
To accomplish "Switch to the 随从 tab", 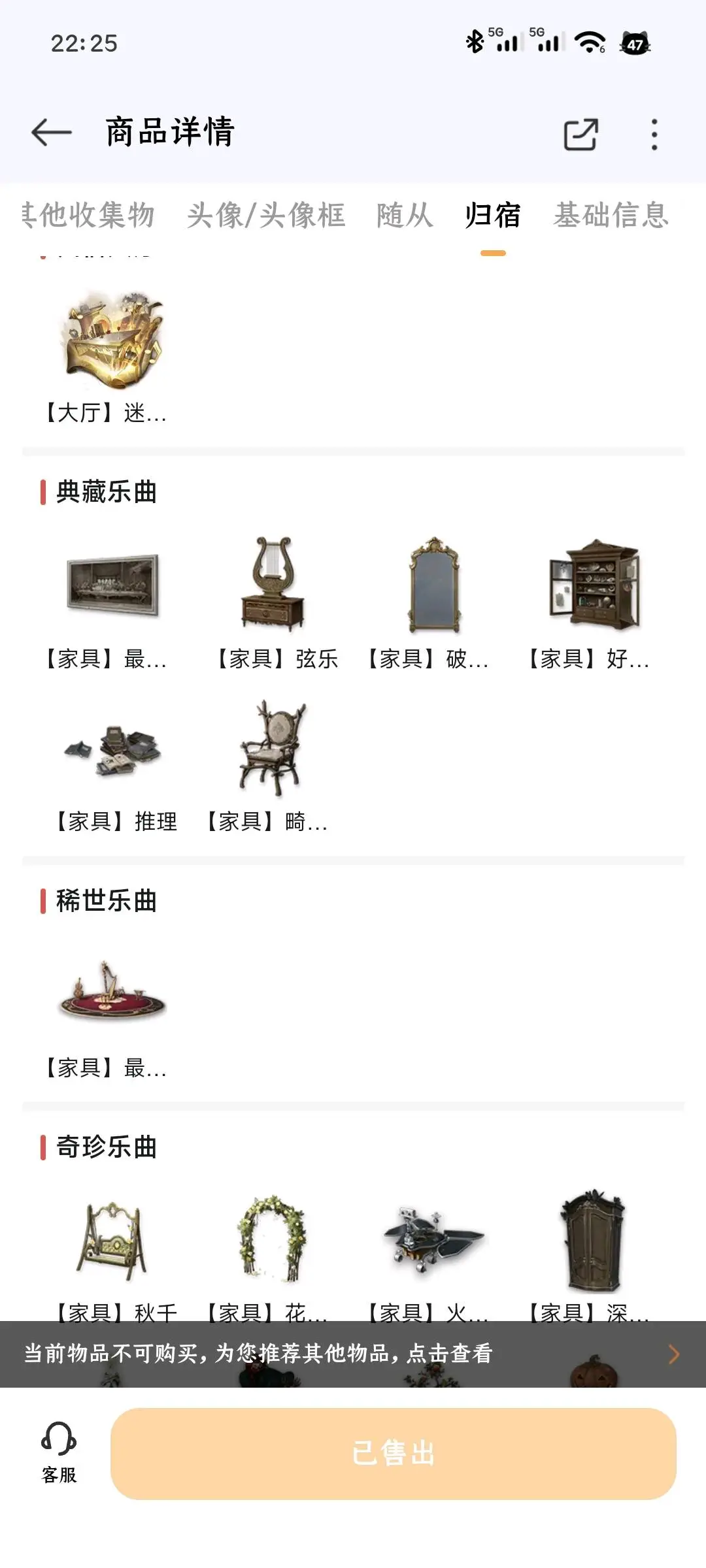I will [x=405, y=216].
